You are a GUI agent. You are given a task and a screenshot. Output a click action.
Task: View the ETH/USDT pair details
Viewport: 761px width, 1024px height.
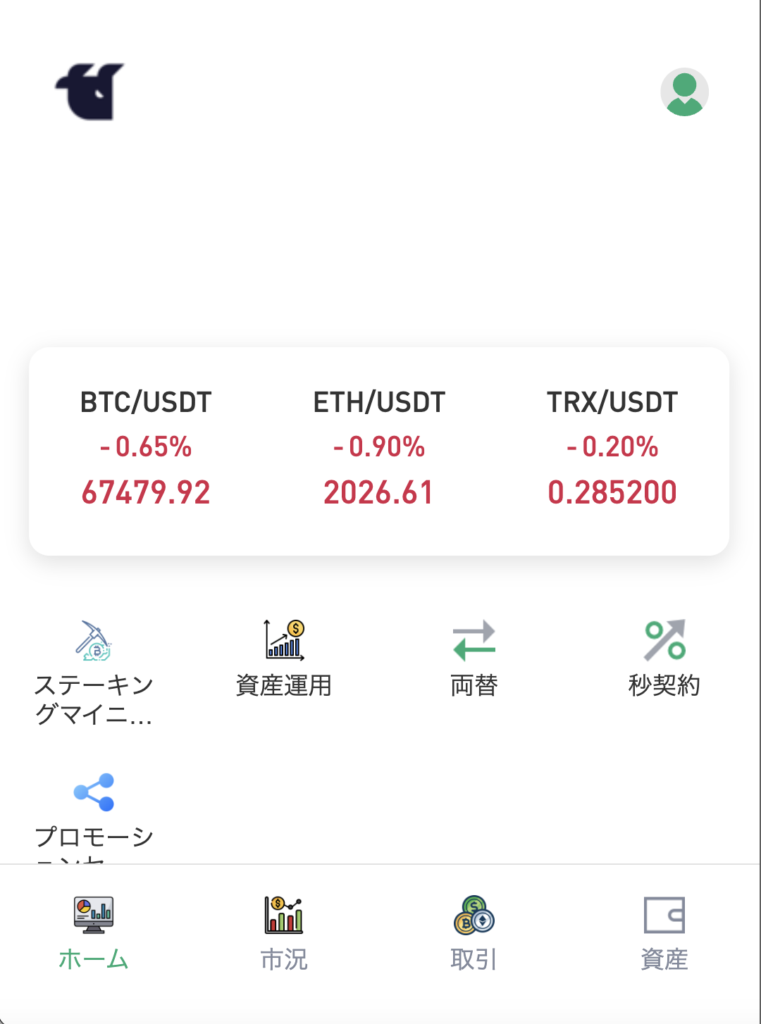[x=380, y=447]
